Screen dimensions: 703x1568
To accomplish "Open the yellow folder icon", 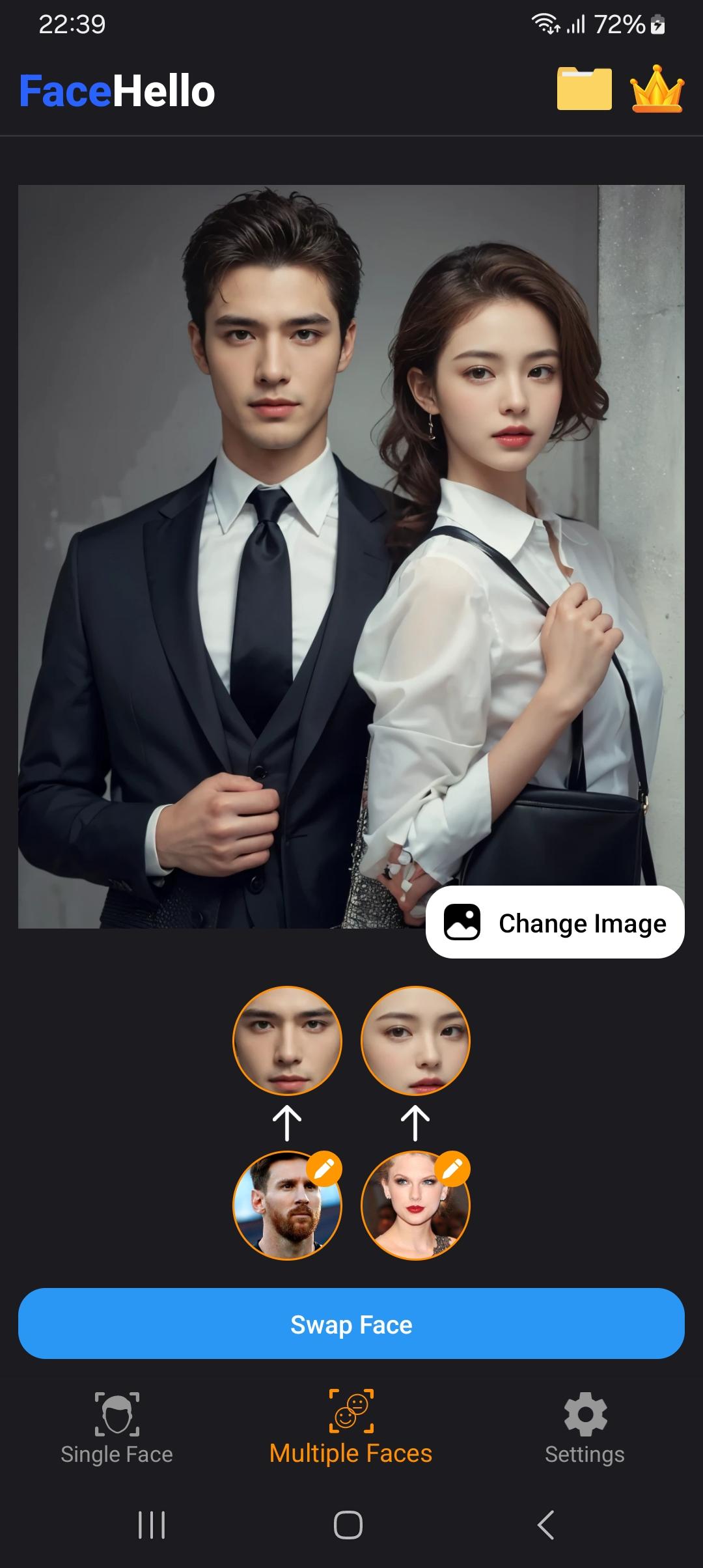I will pyautogui.click(x=584, y=89).
